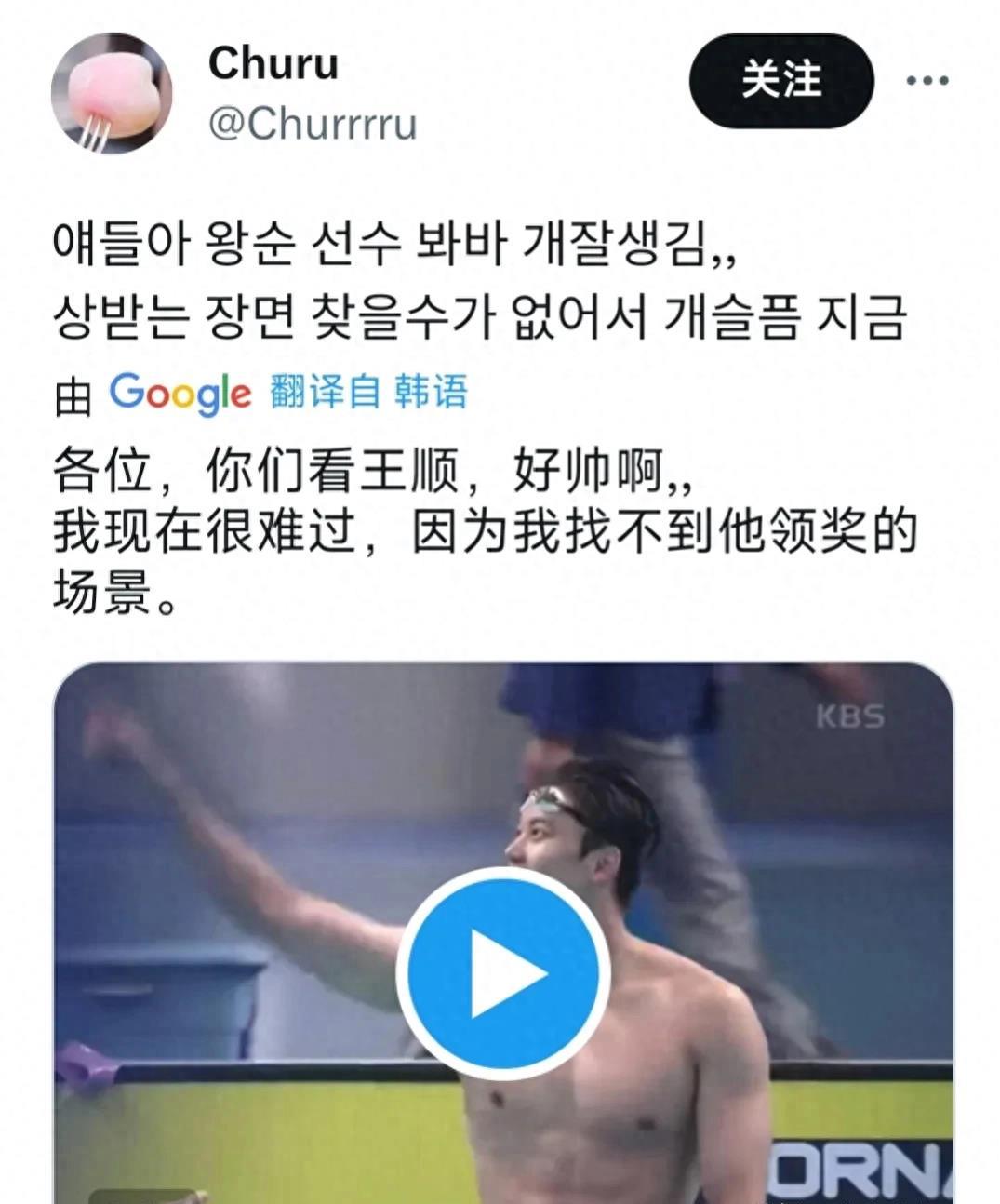1000x1204 pixels.
Task: Open Churu's profile avatar
Action: click(x=111, y=93)
